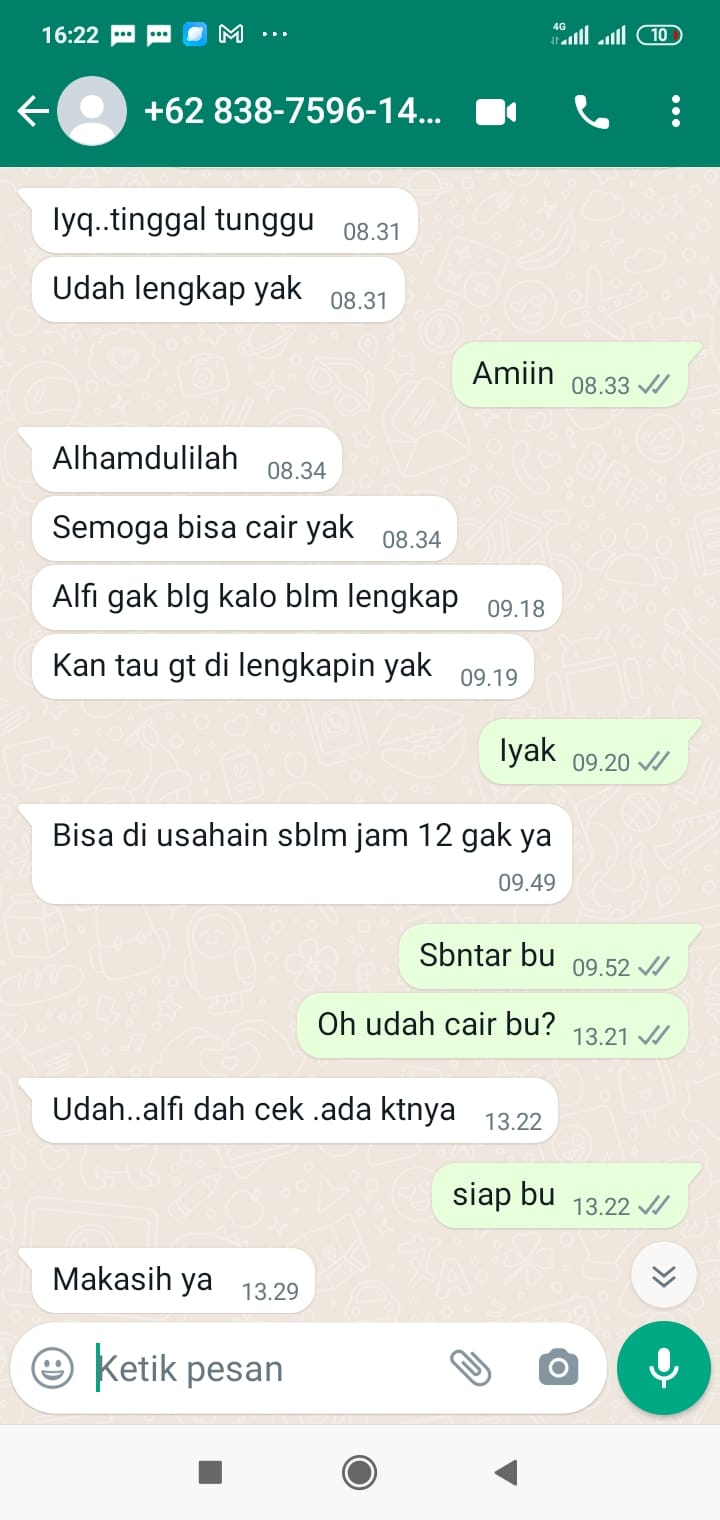Focus the Ketik pesan message field
This screenshot has height=1520, width=720.
[x=260, y=1368]
